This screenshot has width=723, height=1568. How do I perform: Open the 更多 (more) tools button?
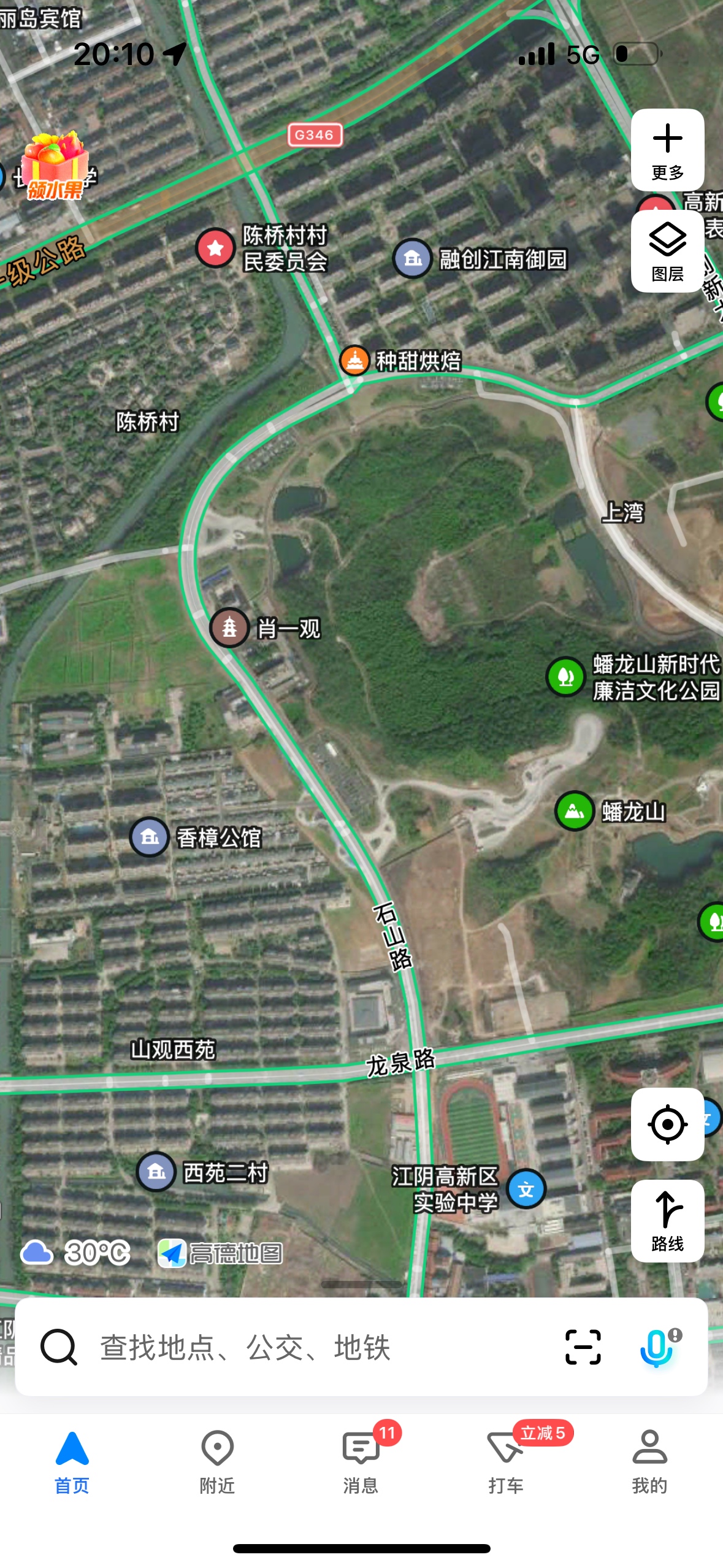667,150
